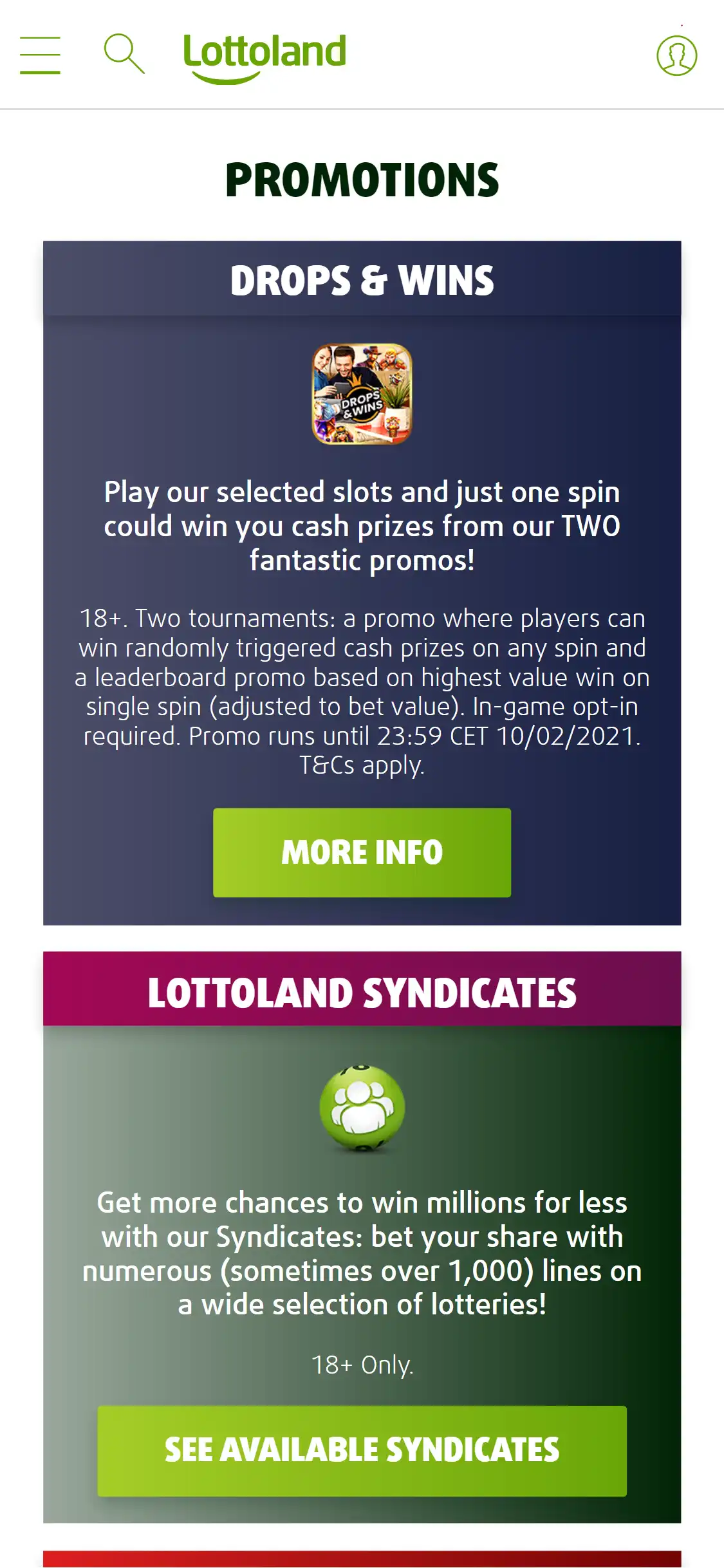Open the user account icon
The image size is (724, 1568).
click(676, 55)
